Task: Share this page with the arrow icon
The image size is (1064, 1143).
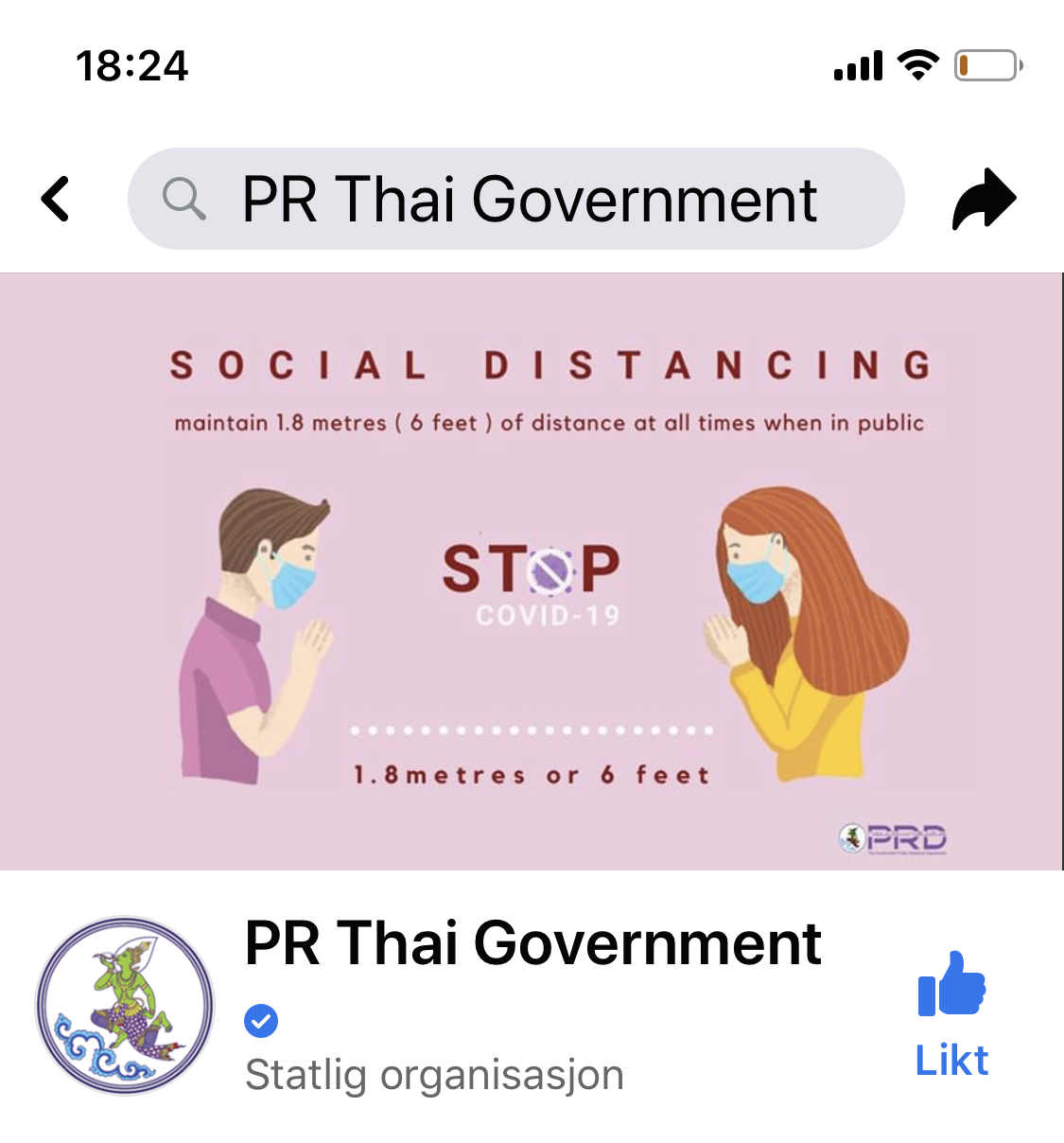Action: click(x=984, y=200)
